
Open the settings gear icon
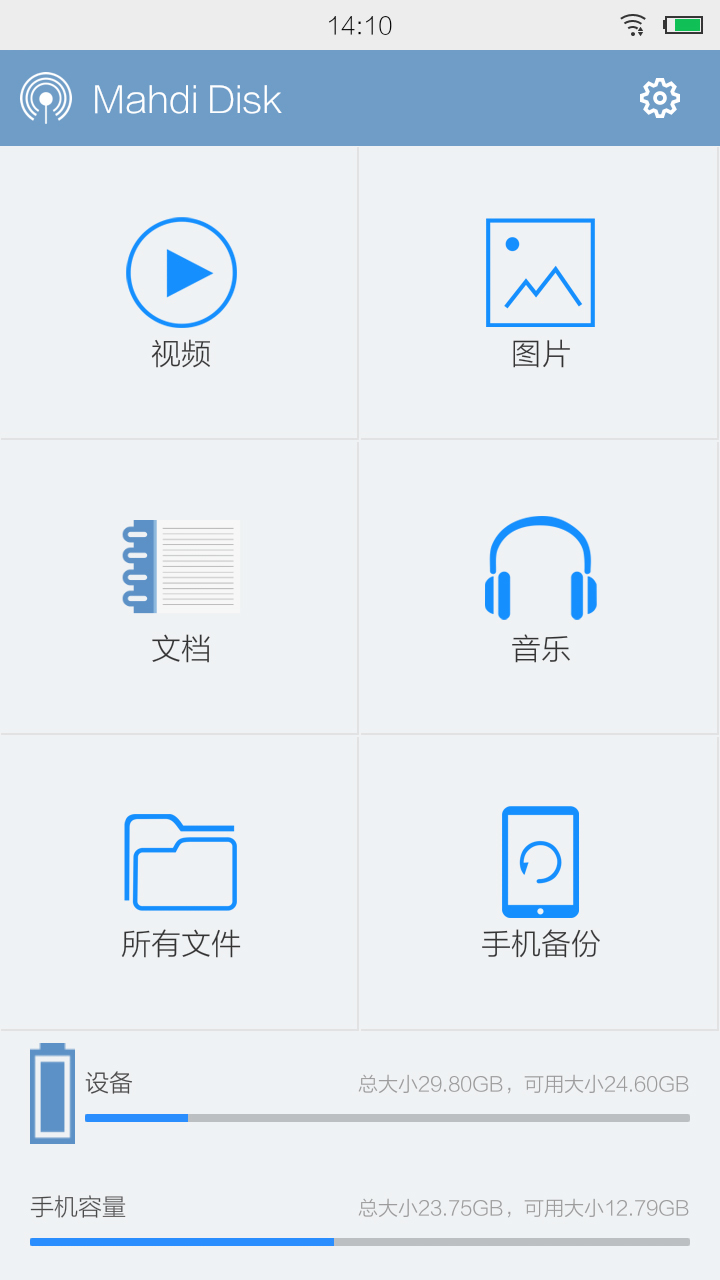click(x=659, y=98)
